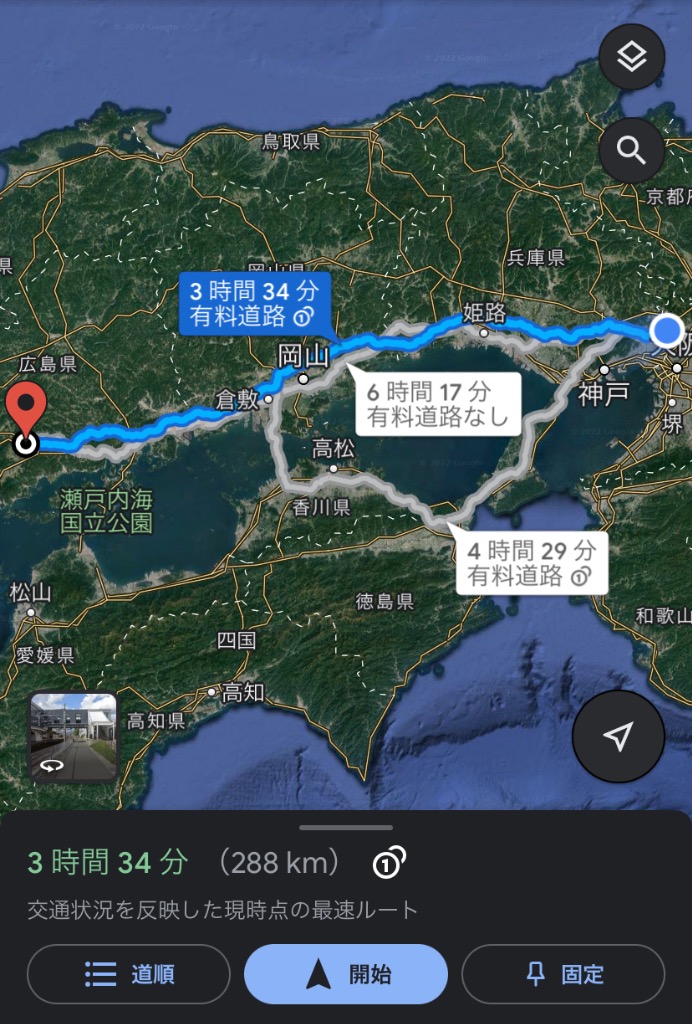Start navigation with 開始

pyautogui.click(x=345, y=974)
